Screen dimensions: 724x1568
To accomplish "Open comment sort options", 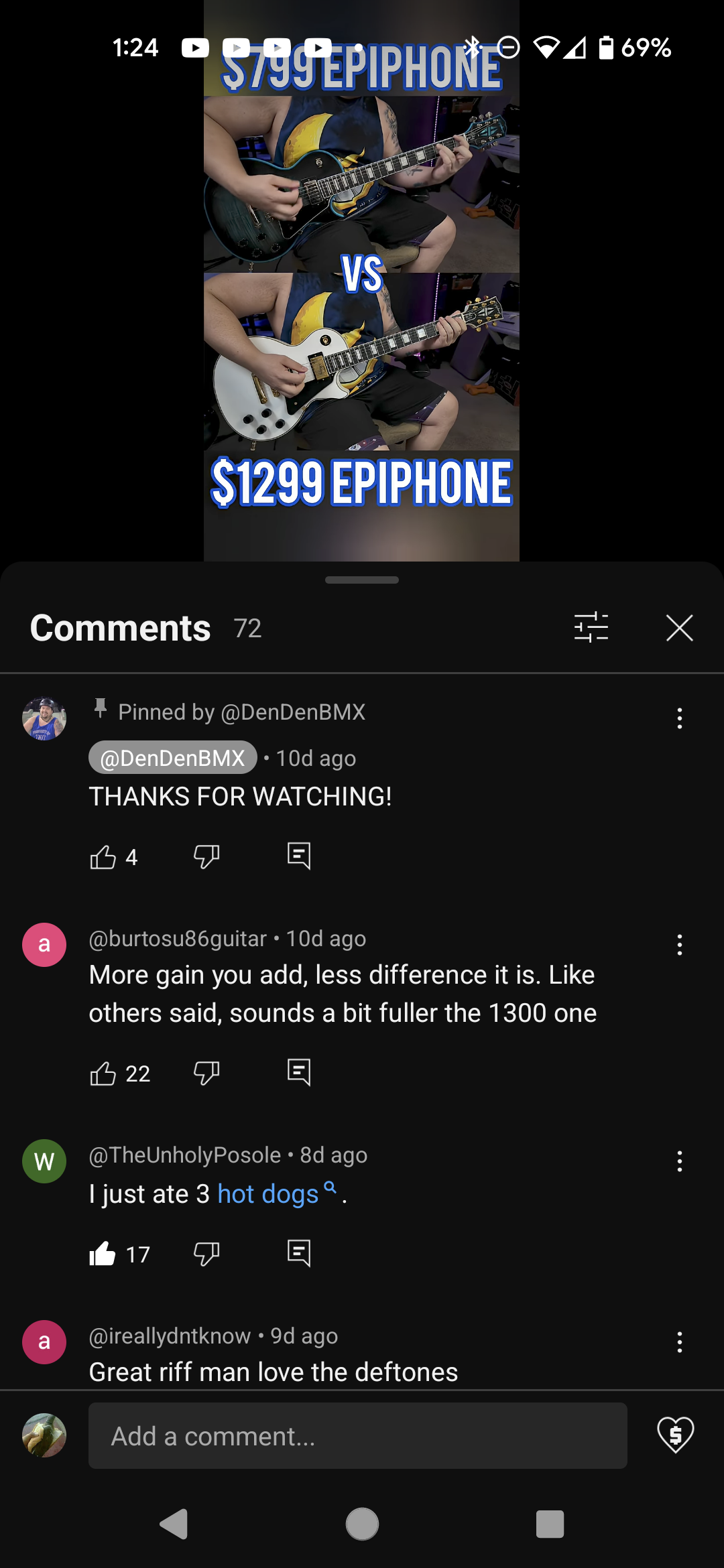I will (x=591, y=628).
